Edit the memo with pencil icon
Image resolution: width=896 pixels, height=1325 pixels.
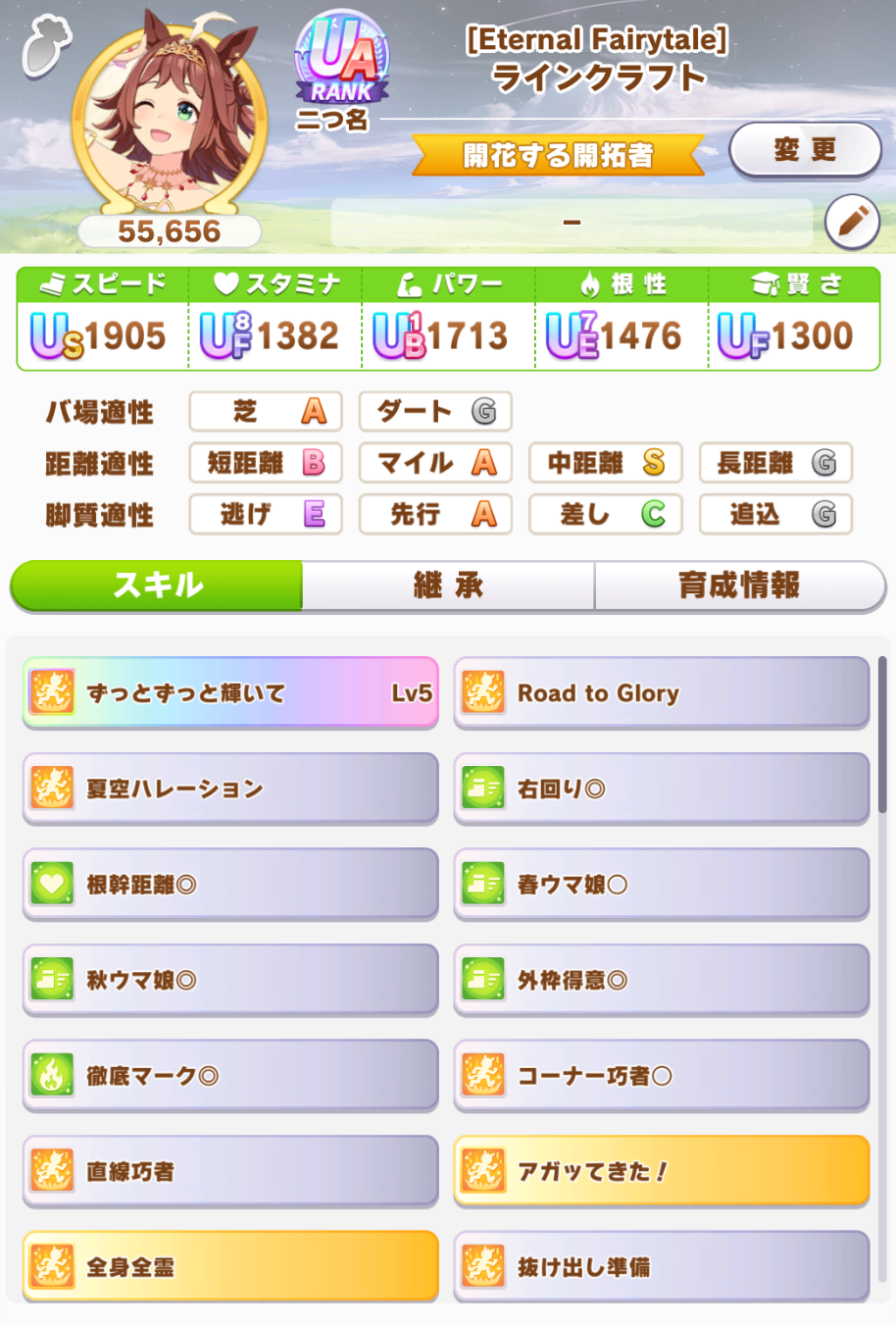pos(852,223)
